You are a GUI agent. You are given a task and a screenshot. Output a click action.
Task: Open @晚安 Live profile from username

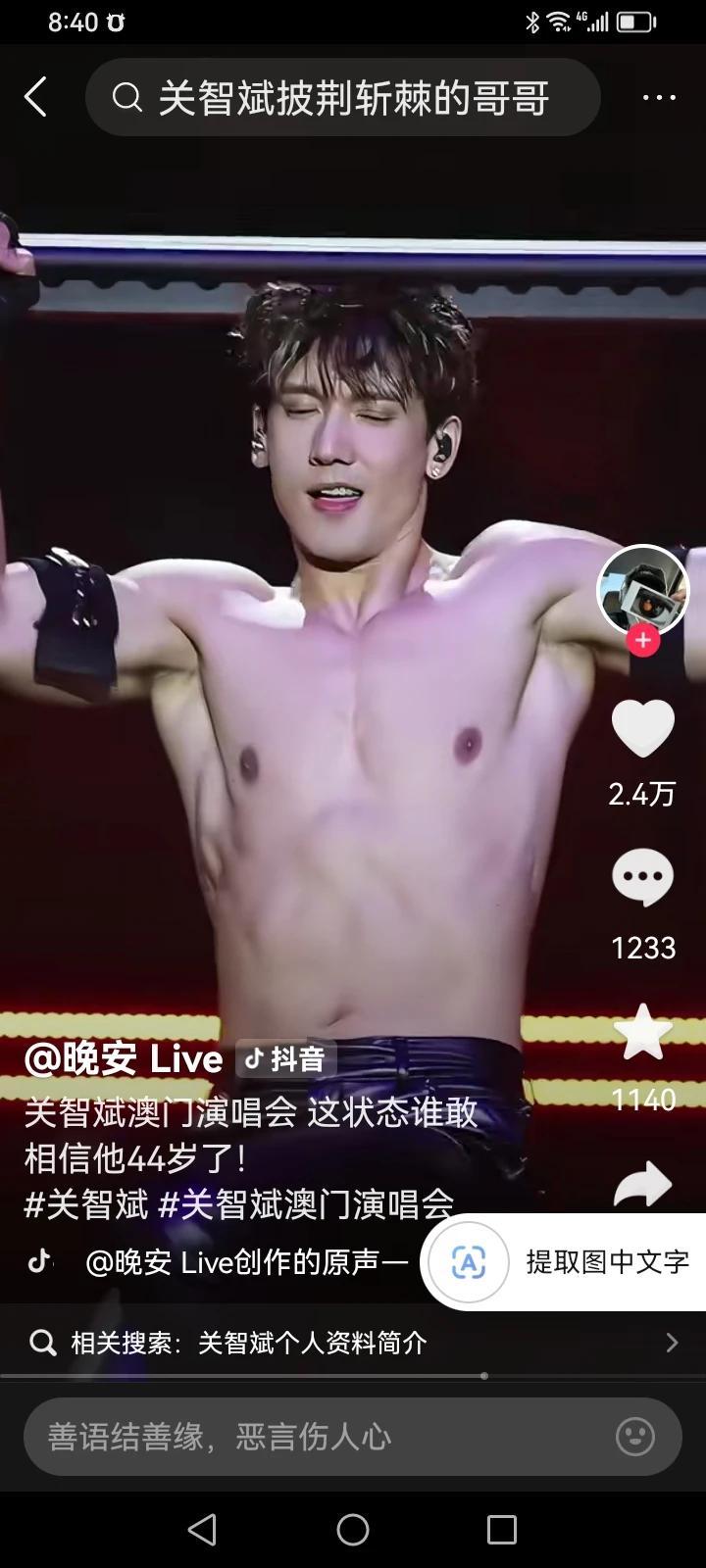(x=124, y=1059)
